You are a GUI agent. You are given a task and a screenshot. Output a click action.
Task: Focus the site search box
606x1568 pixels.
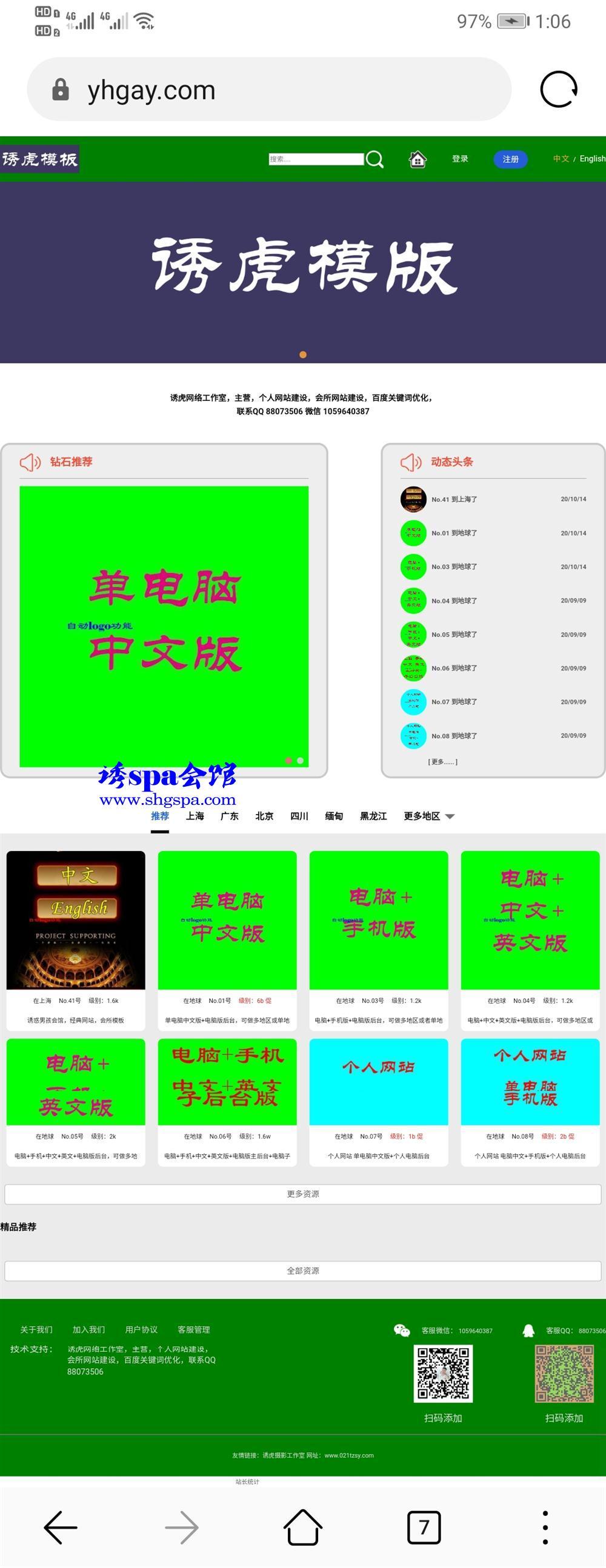coord(316,159)
